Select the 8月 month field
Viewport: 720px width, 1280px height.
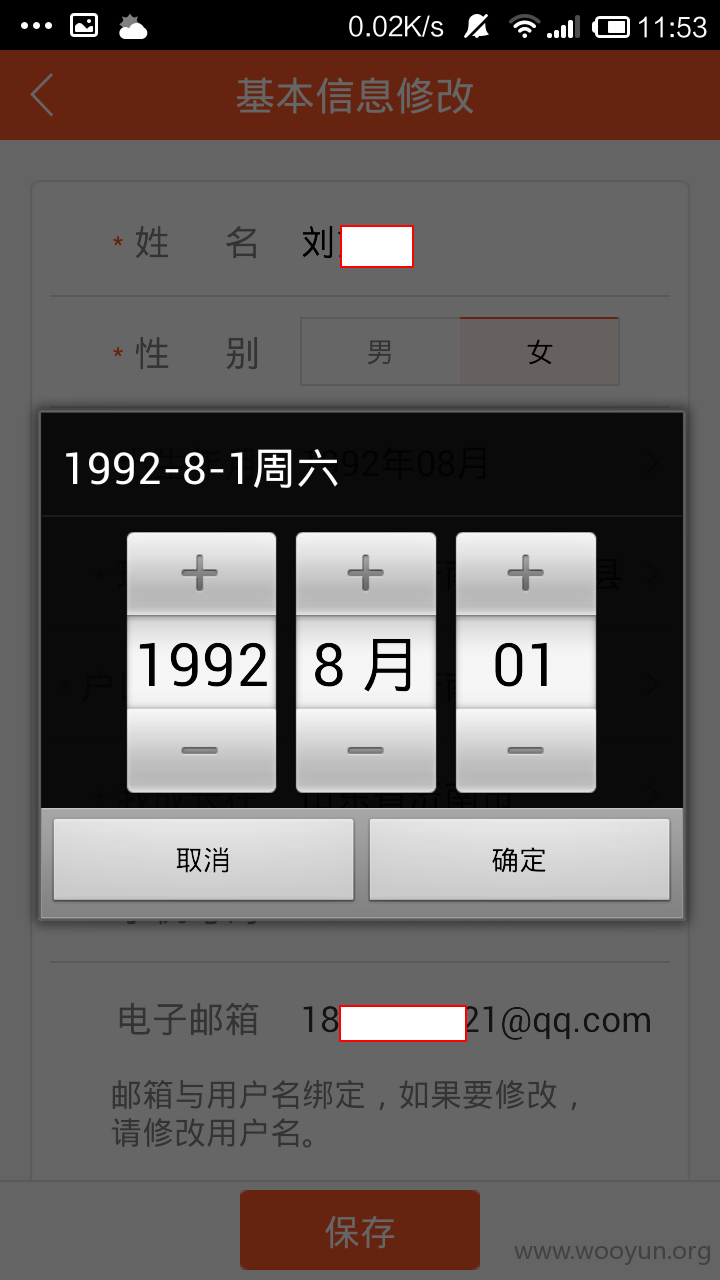click(366, 663)
